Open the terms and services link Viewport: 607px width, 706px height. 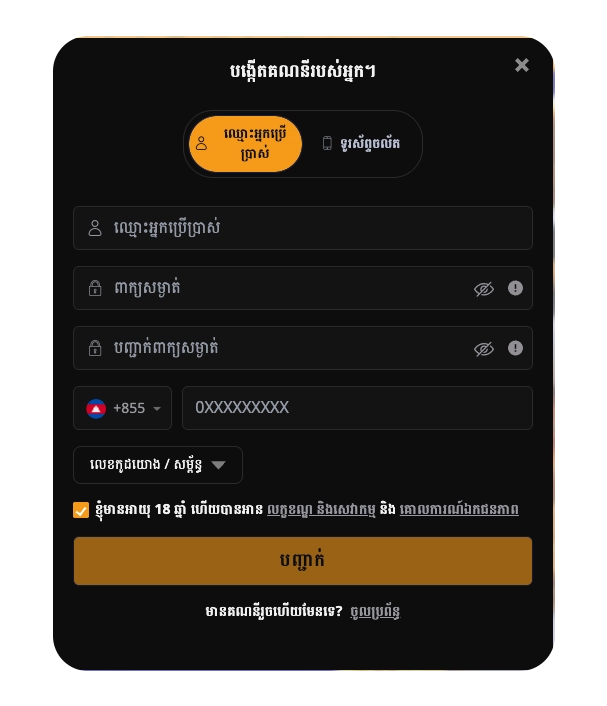(x=321, y=509)
